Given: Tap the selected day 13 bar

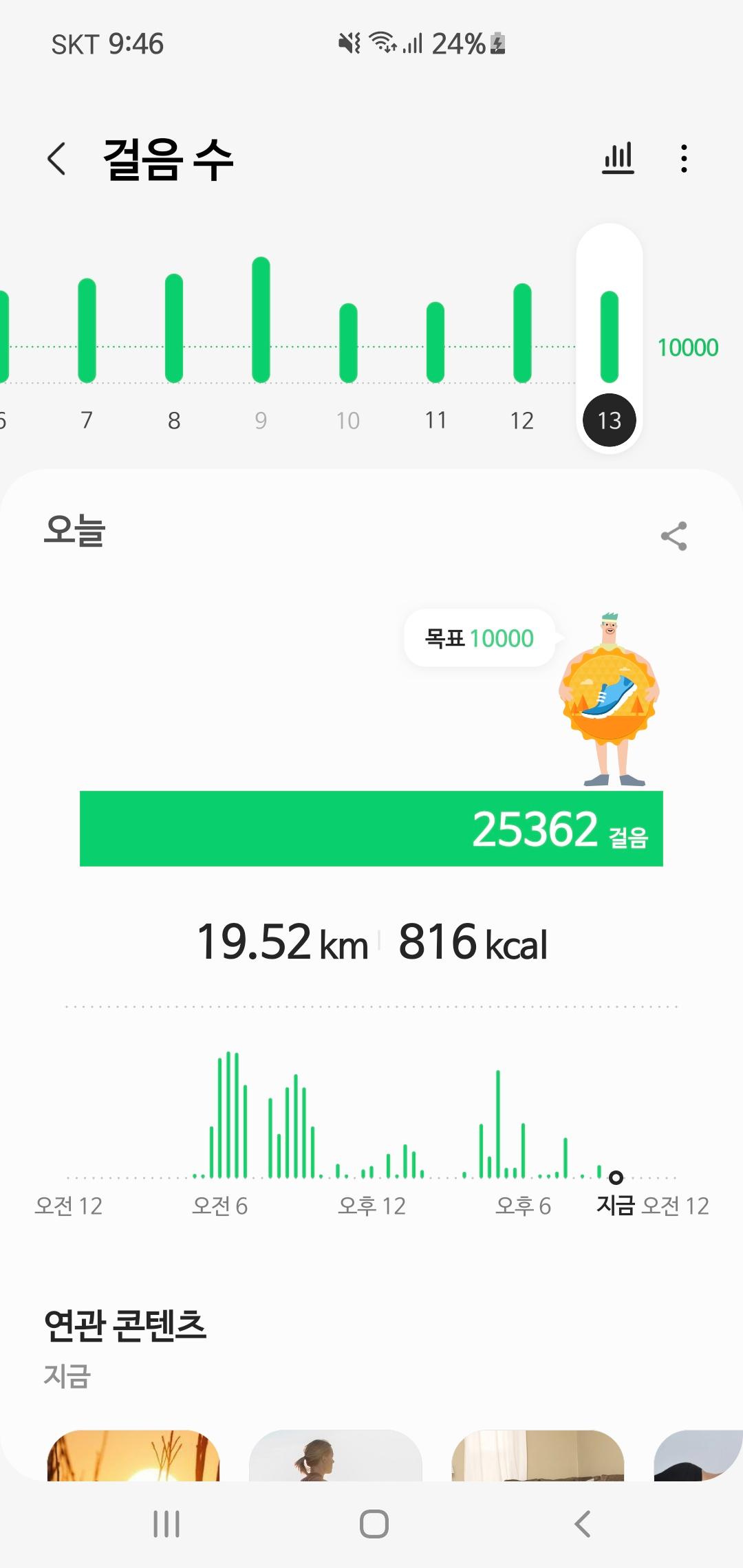Looking at the screenshot, I should point(610,337).
